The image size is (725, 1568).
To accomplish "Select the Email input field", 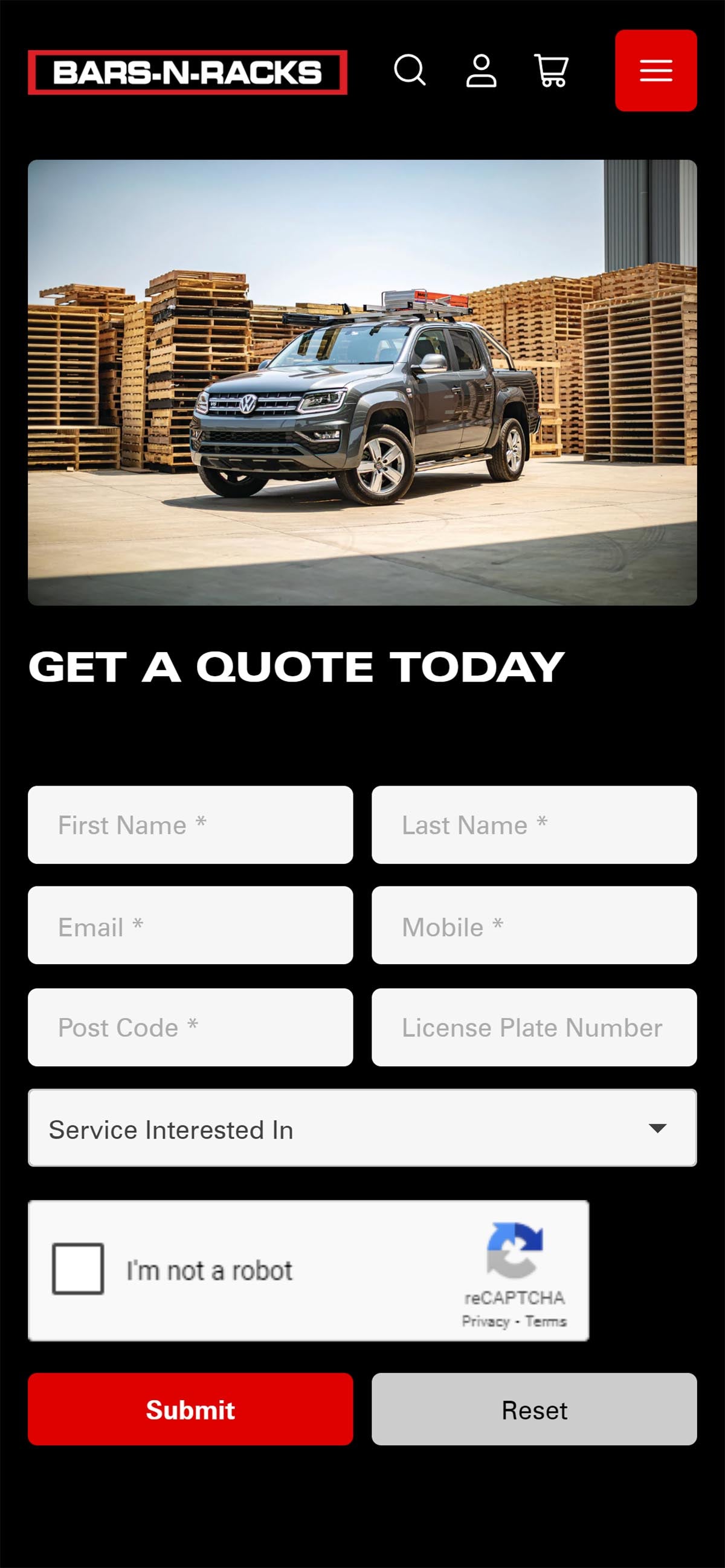I will point(190,926).
